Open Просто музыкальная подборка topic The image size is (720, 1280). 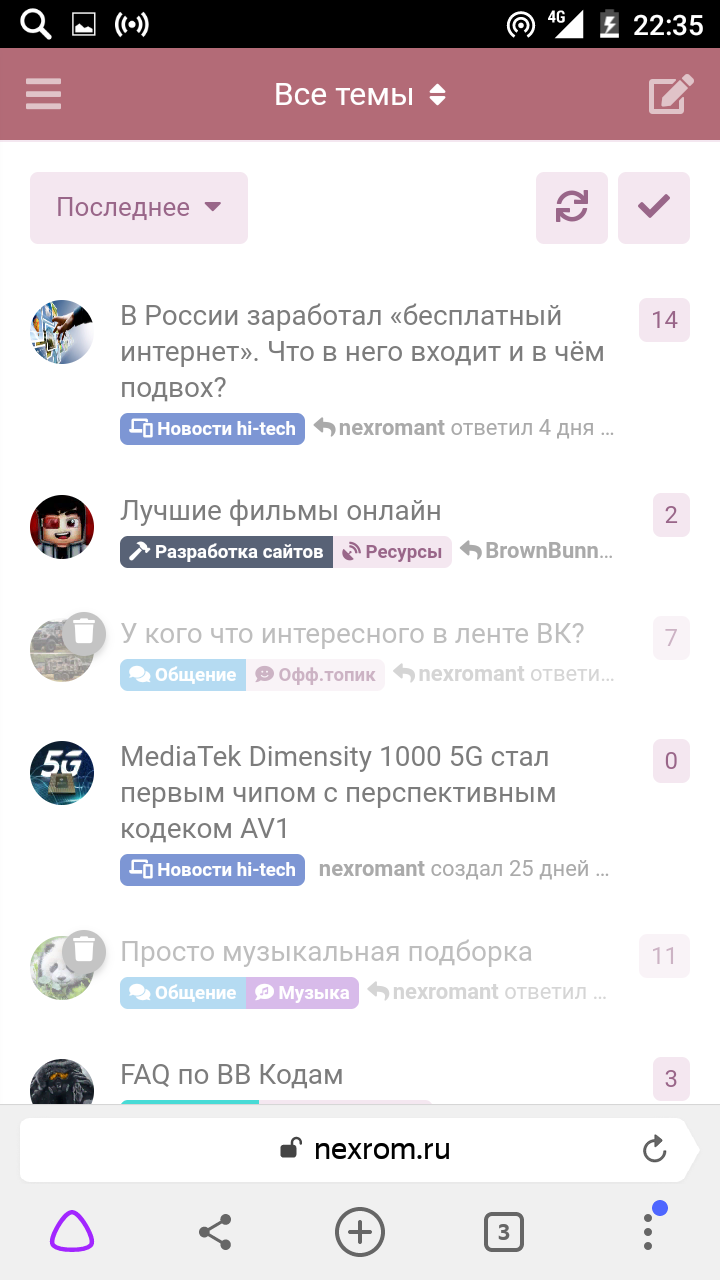click(x=326, y=952)
